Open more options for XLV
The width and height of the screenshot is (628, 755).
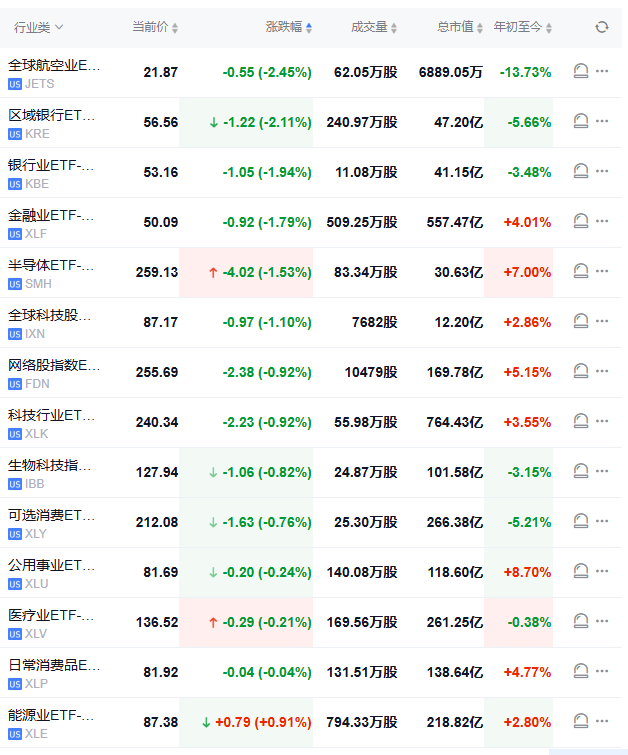(x=602, y=621)
